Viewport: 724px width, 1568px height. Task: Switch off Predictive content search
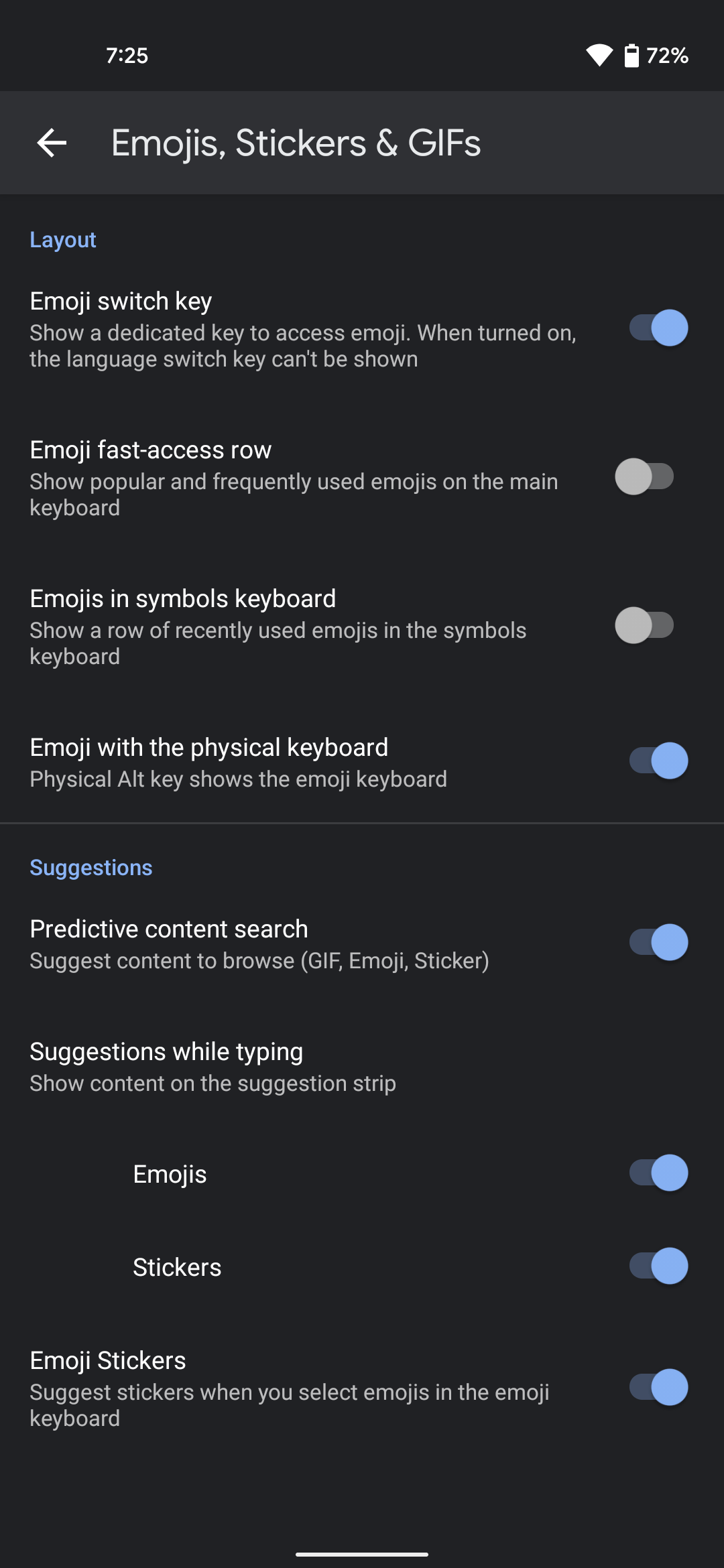(x=658, y=942)
